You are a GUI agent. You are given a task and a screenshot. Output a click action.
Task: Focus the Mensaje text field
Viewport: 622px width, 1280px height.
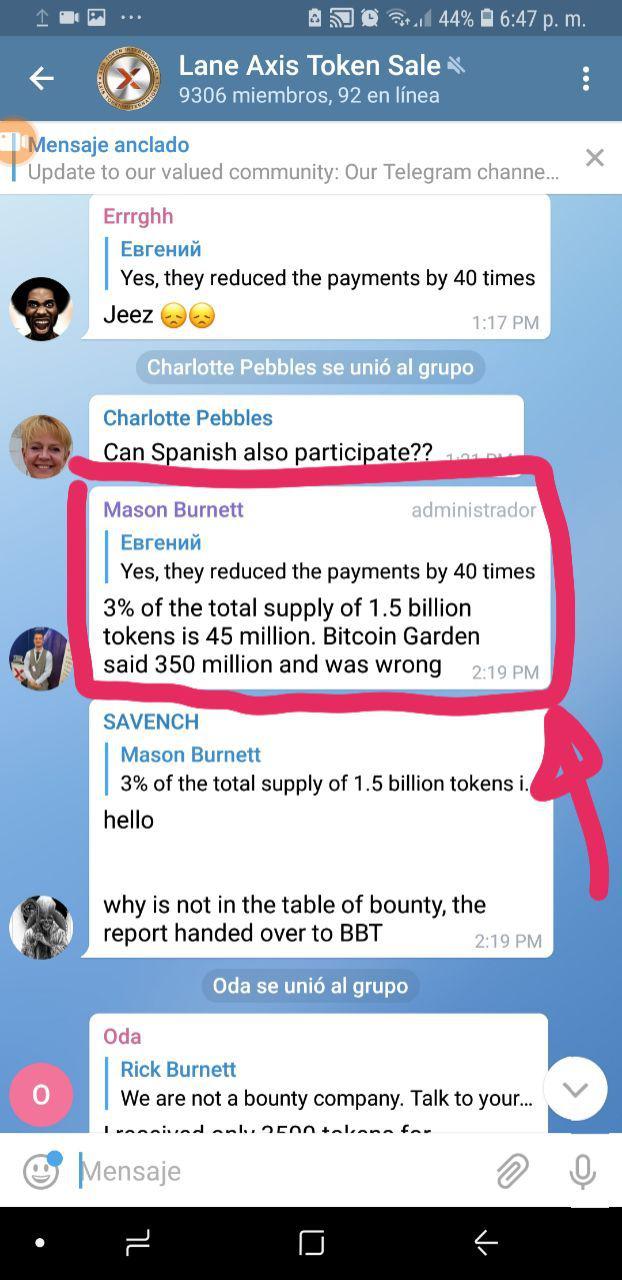pyautogui.click(x=280, y=1170)
